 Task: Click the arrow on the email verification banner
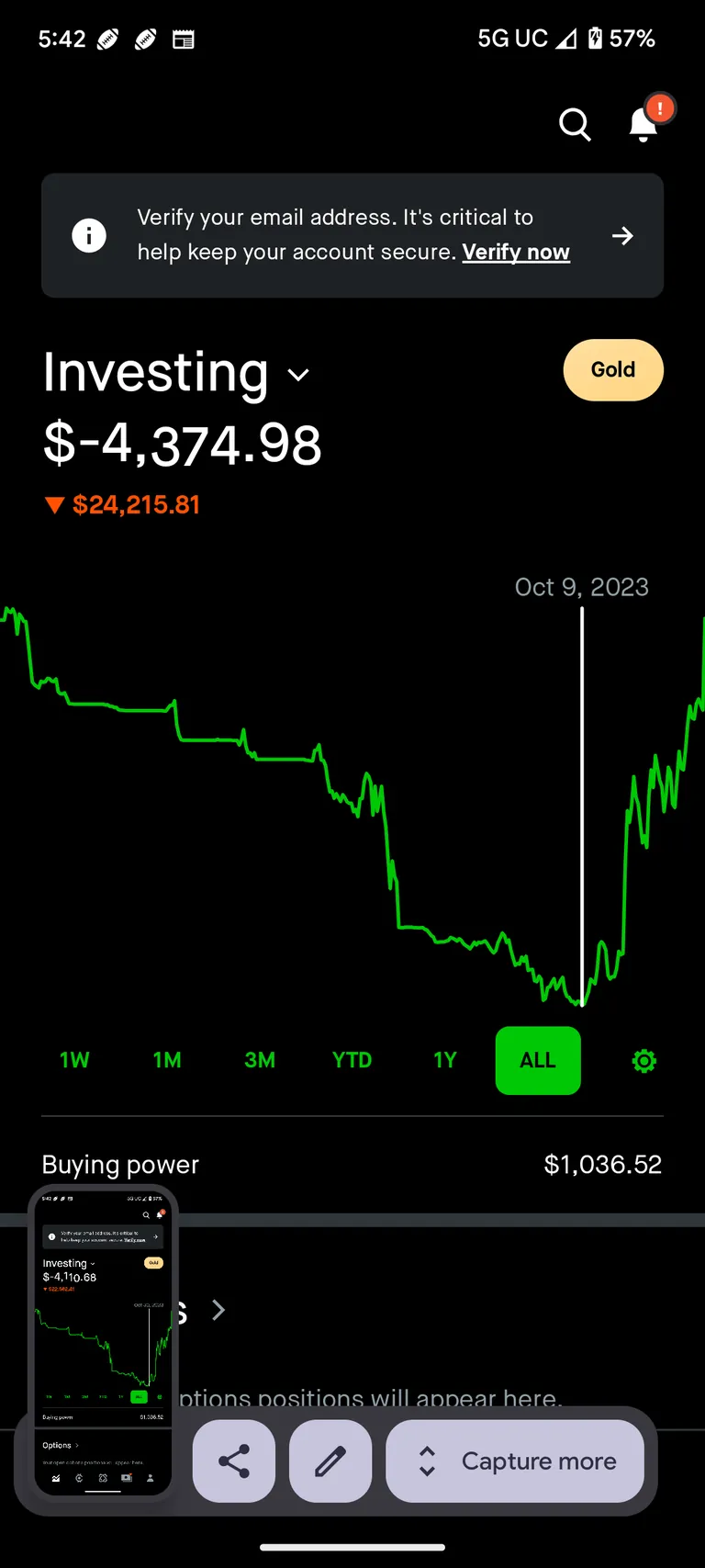point(622,235)
